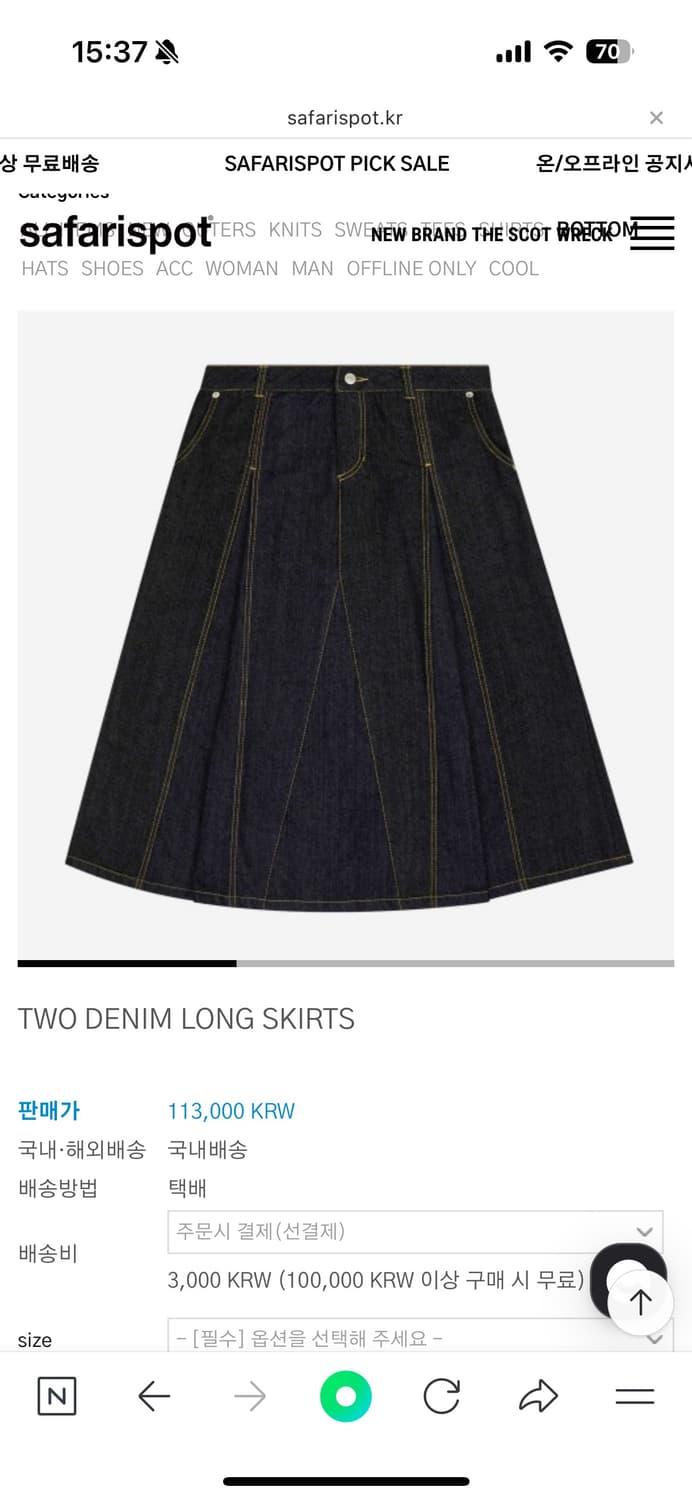Close the safarispot.kr browser tab

pyautogui.click(x=656, y=118)
